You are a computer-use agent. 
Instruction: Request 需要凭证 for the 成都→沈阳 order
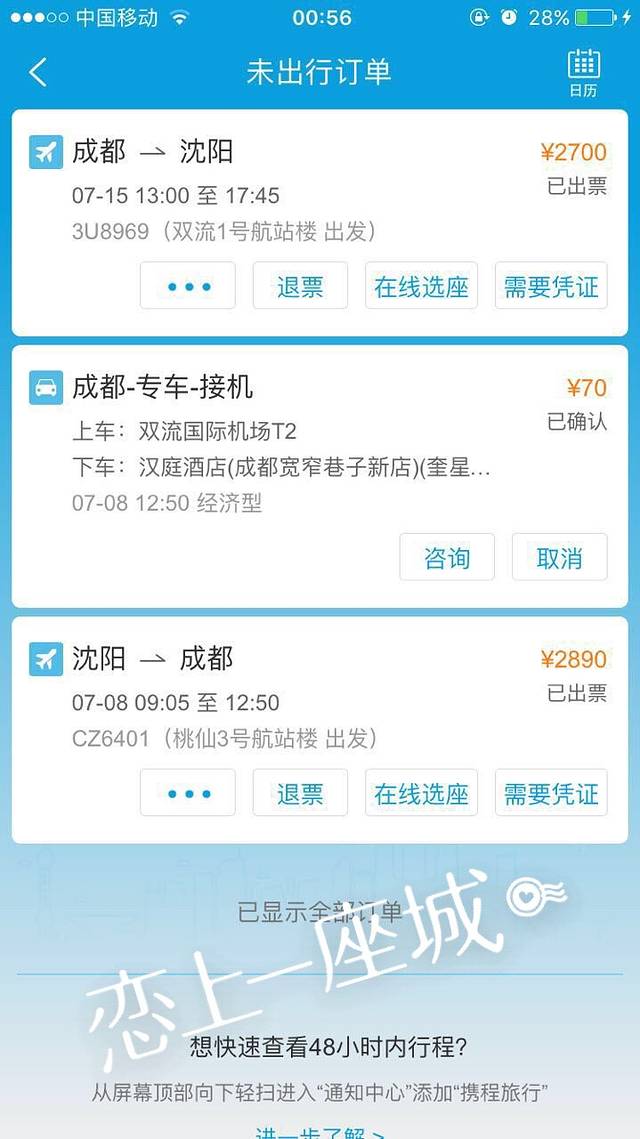551,286
